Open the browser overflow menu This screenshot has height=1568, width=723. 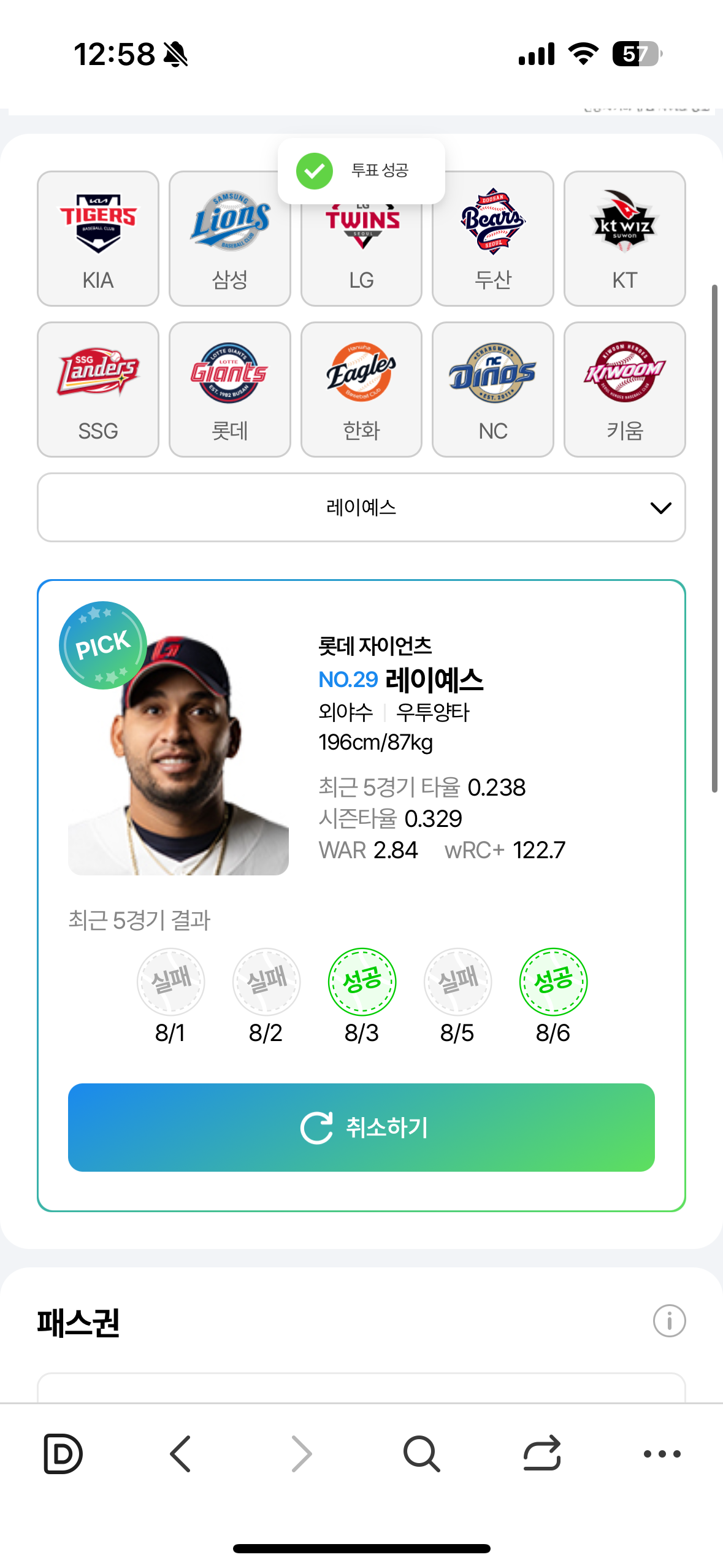(x=662, y=1453)
